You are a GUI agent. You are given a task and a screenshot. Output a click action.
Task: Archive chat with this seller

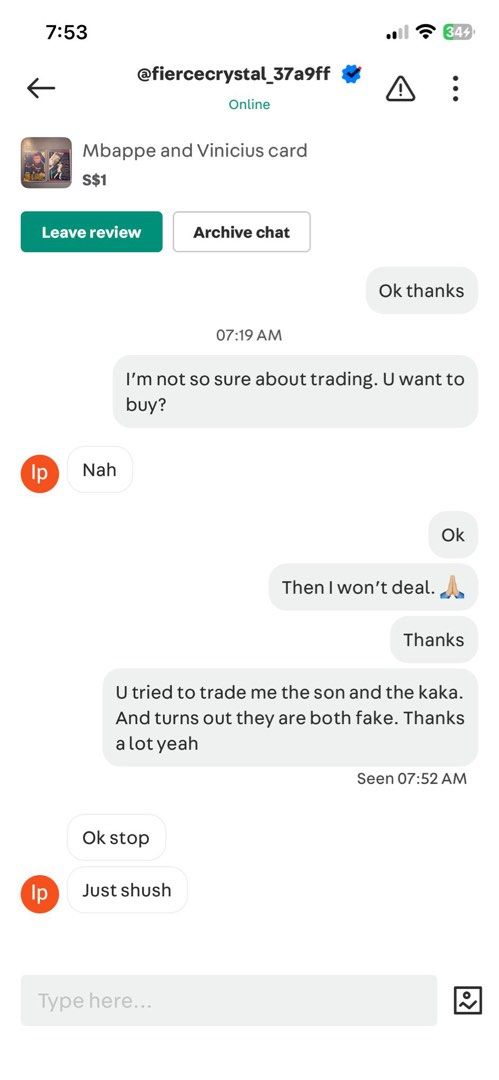[241, 232]
